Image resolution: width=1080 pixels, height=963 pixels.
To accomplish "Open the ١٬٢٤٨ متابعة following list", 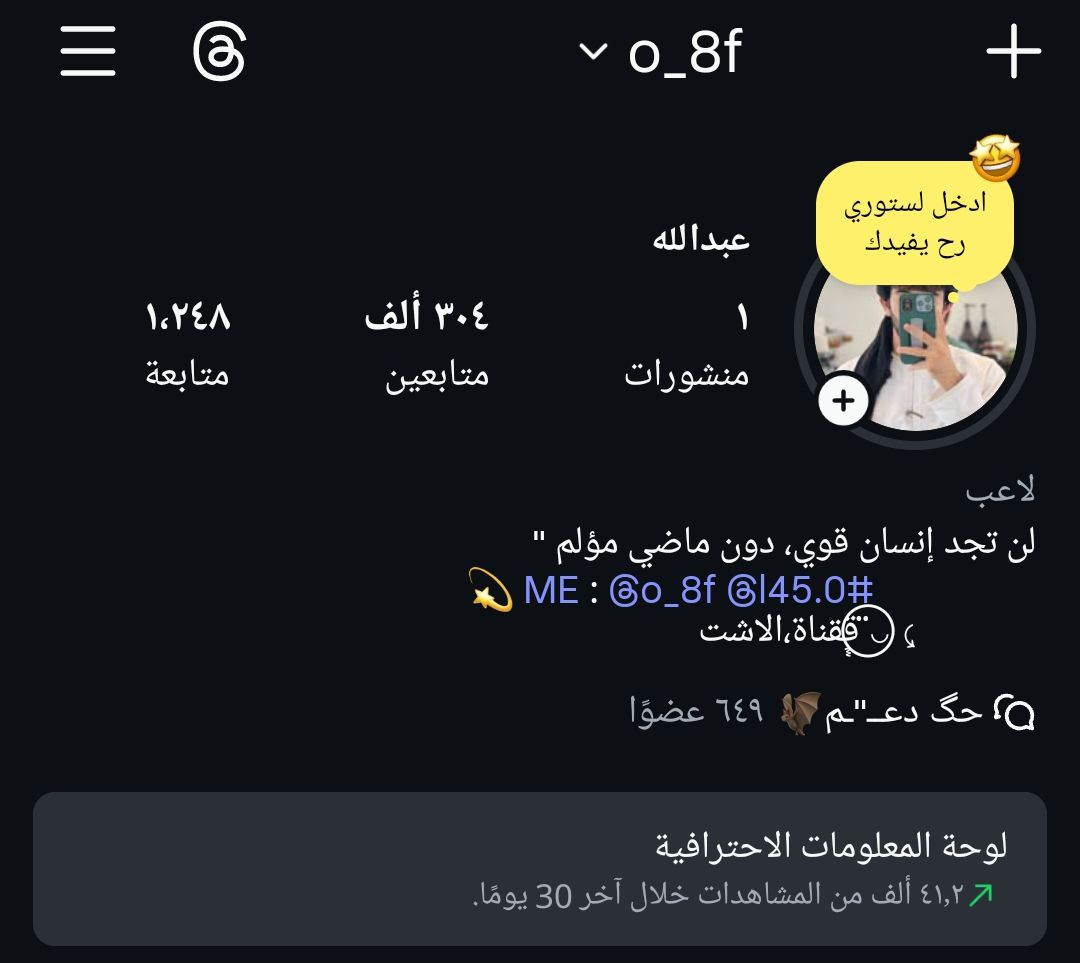I will pos(188,346).
